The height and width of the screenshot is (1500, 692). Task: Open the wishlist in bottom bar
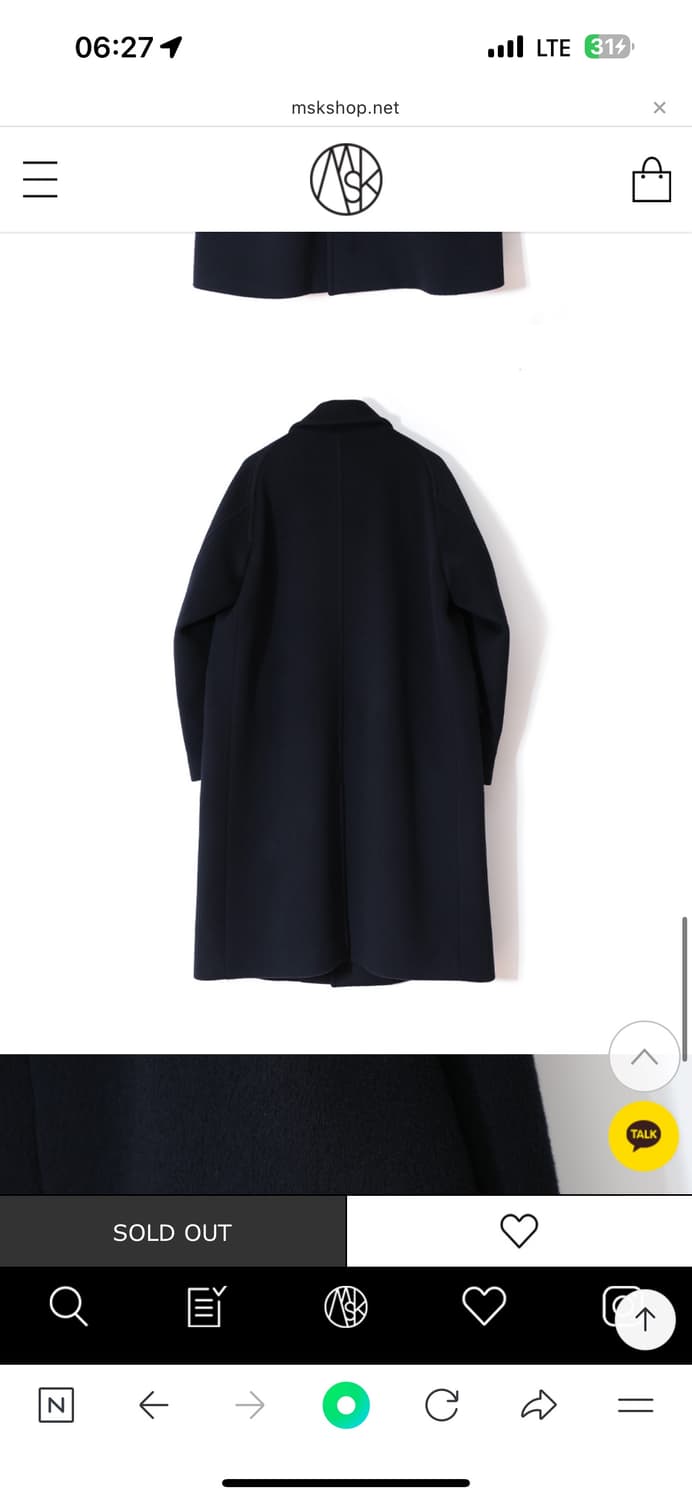click(x=484, y=1306)
